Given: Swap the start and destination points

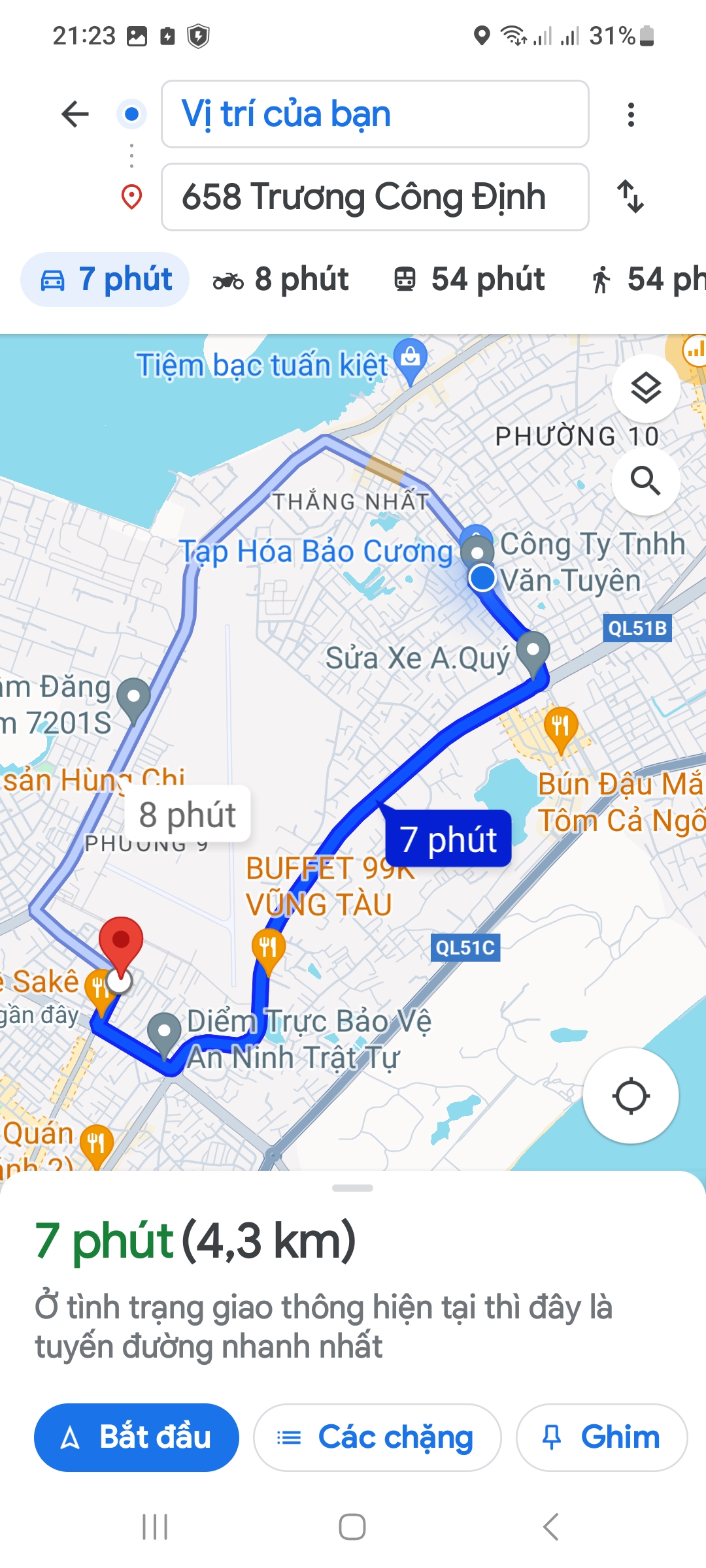Looking at the screenshot, I should click(x=630, y=197).
